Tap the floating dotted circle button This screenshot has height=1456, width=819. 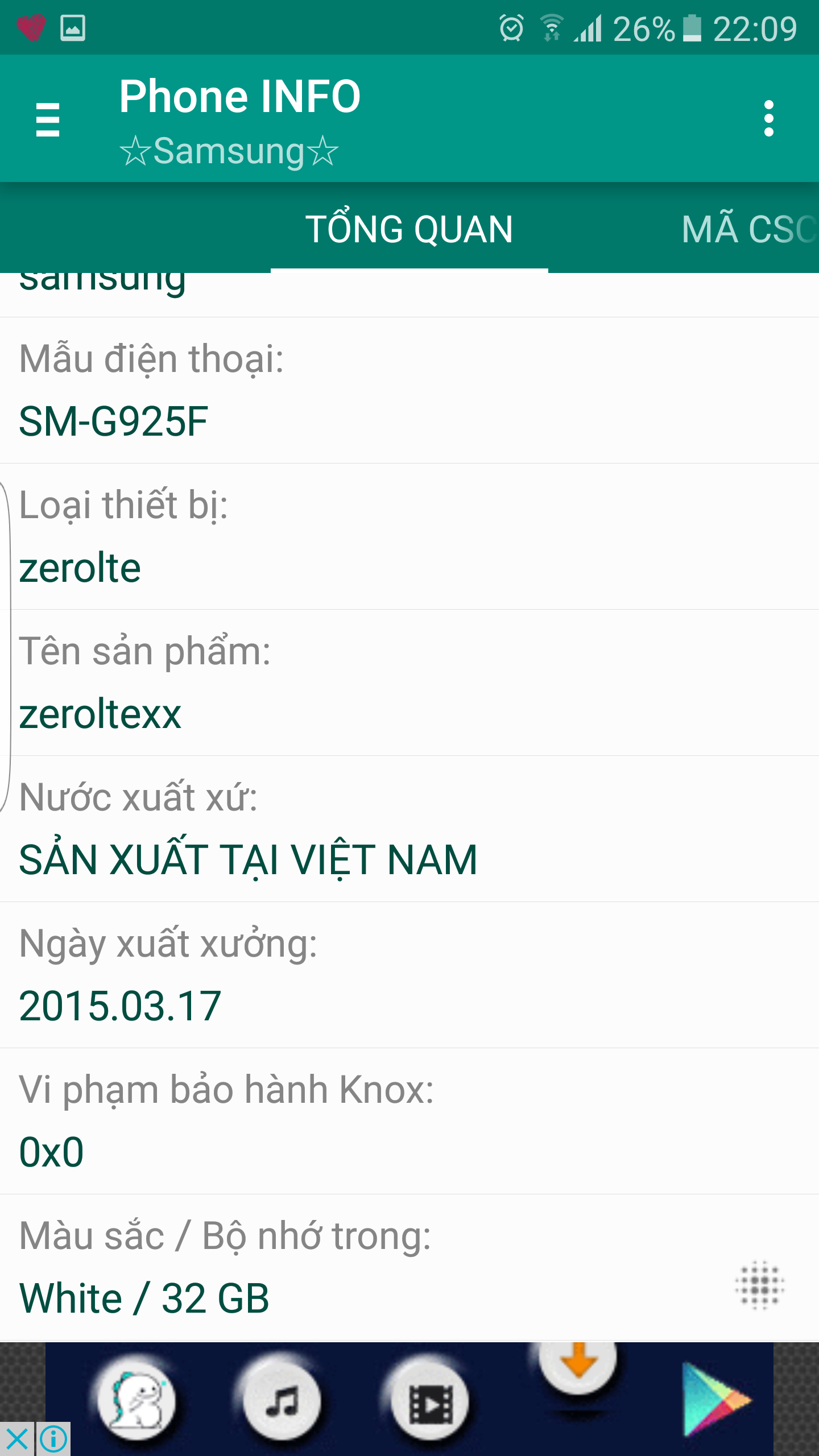(760, 1285)
